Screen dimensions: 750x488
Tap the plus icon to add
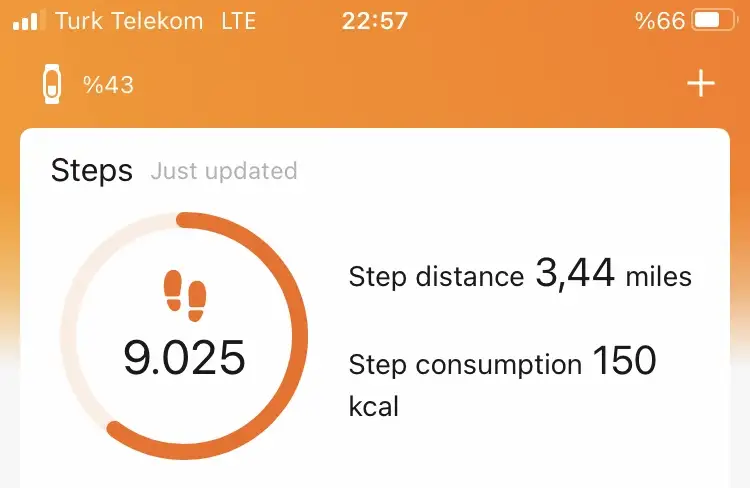tap(701, 84)
